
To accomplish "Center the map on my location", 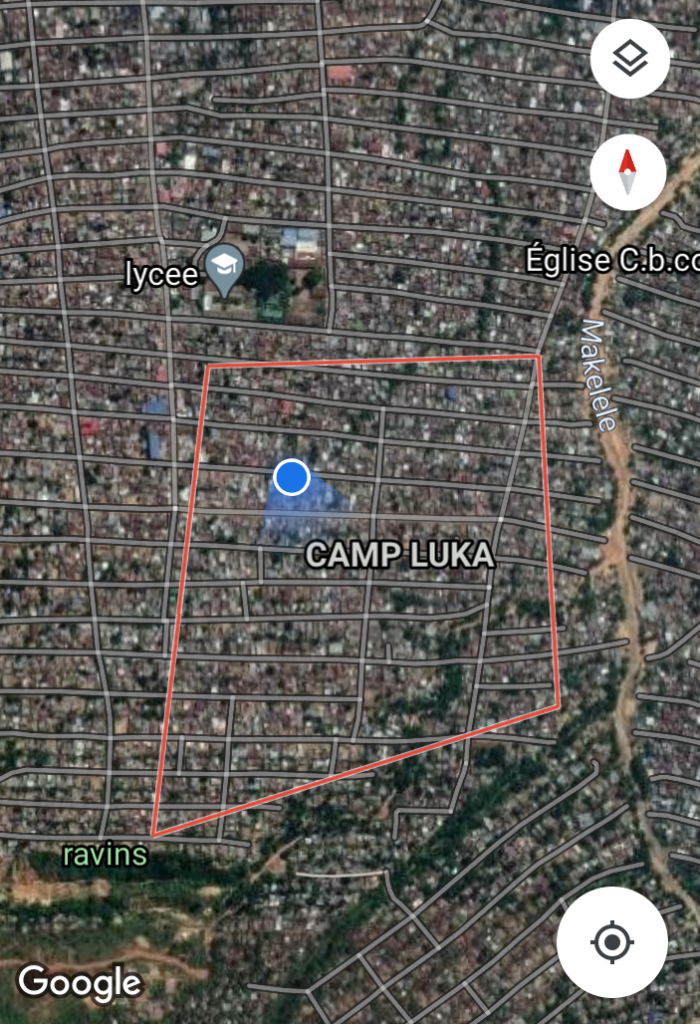I will coord(611,942).
